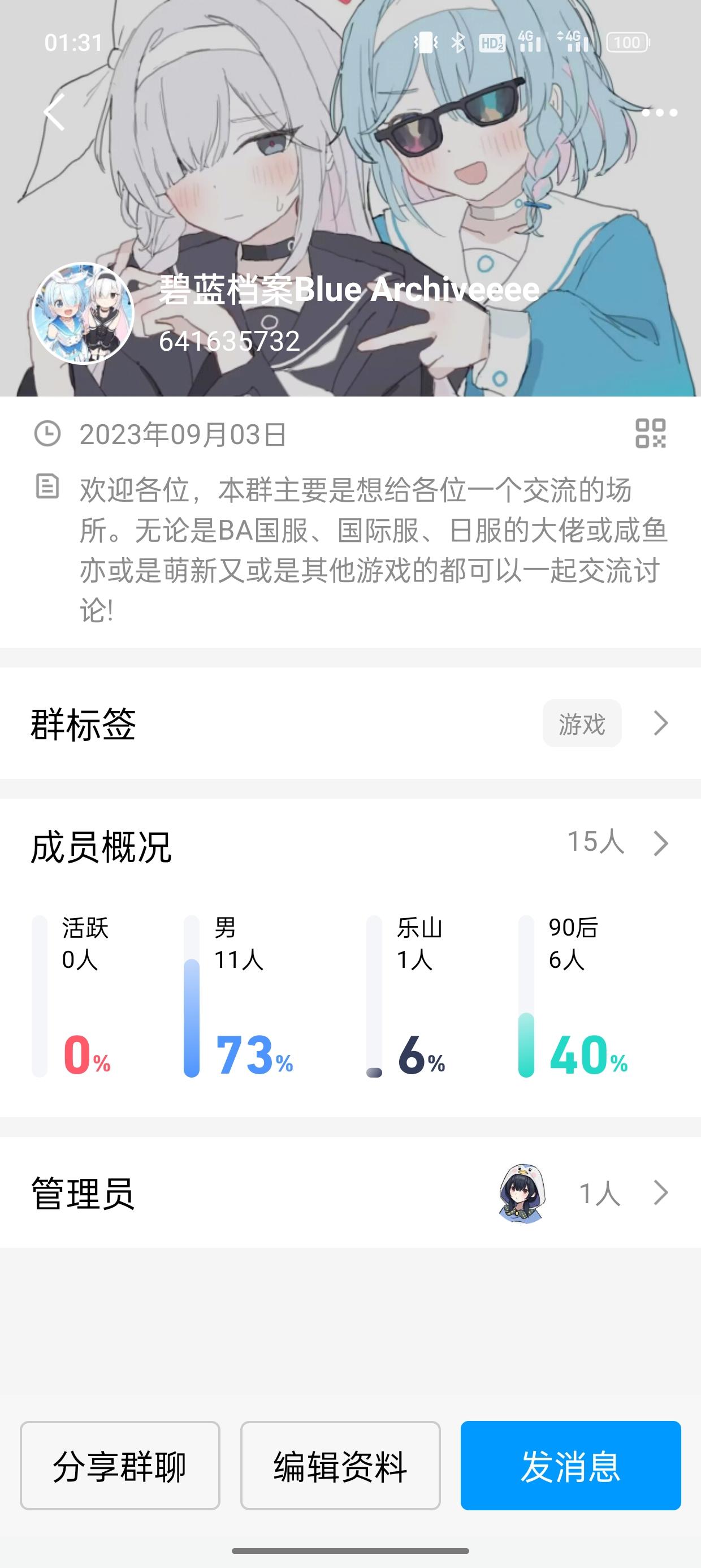Tap the announcement document icon
701x1568 pixels.
[x=48, y=487]
